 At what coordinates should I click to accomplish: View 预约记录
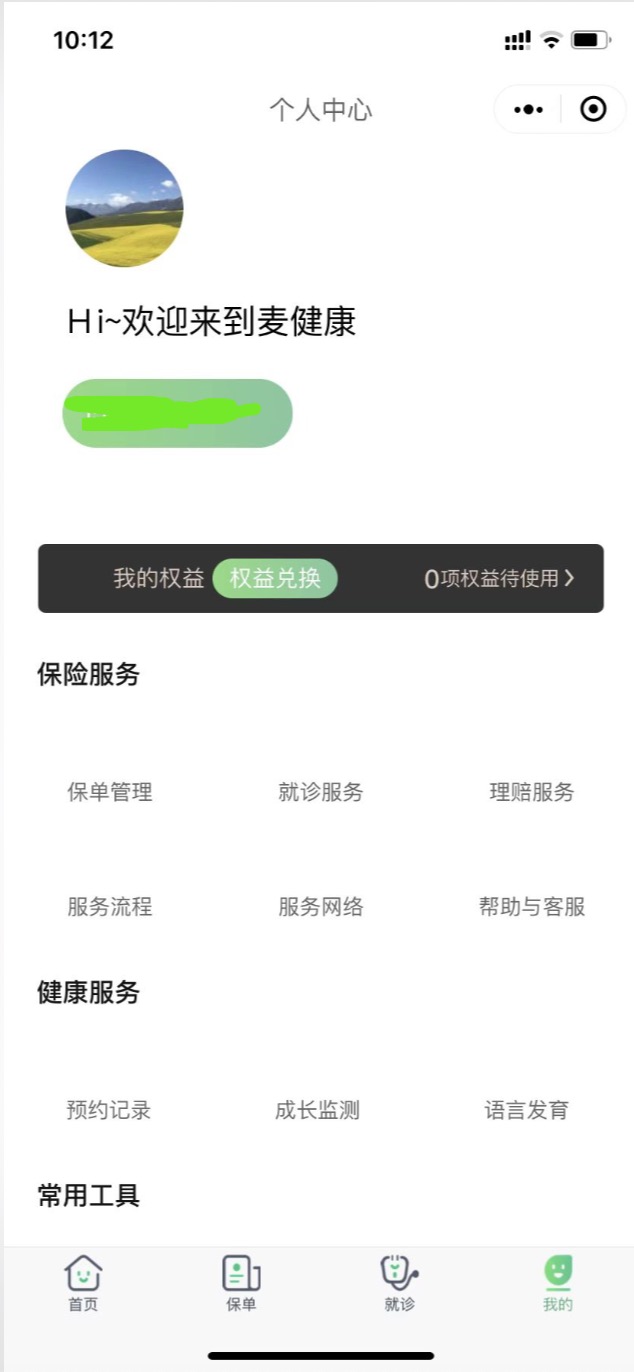108,1110
